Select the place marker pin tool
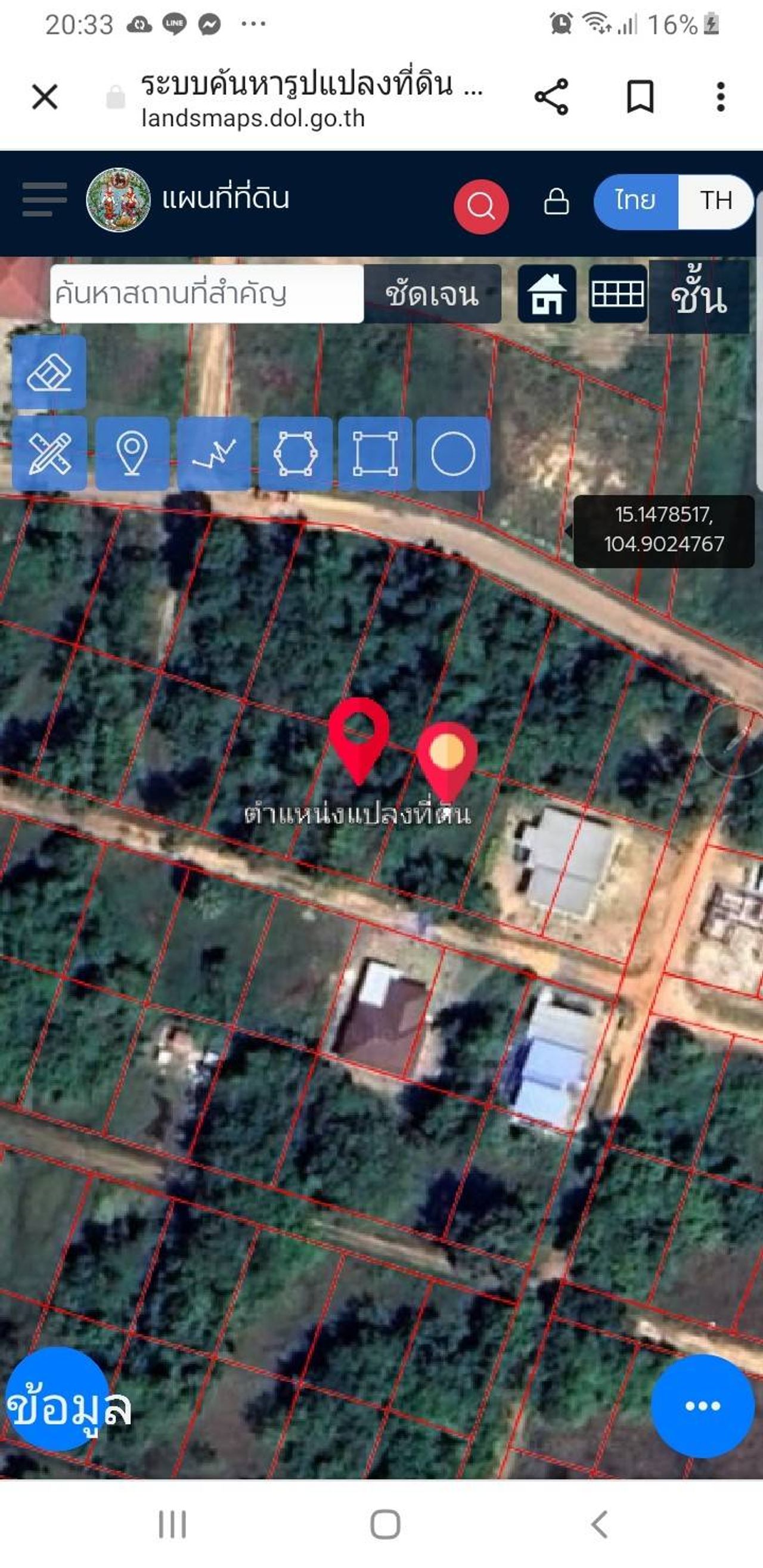763x1568 pixels. coord(132,453)
